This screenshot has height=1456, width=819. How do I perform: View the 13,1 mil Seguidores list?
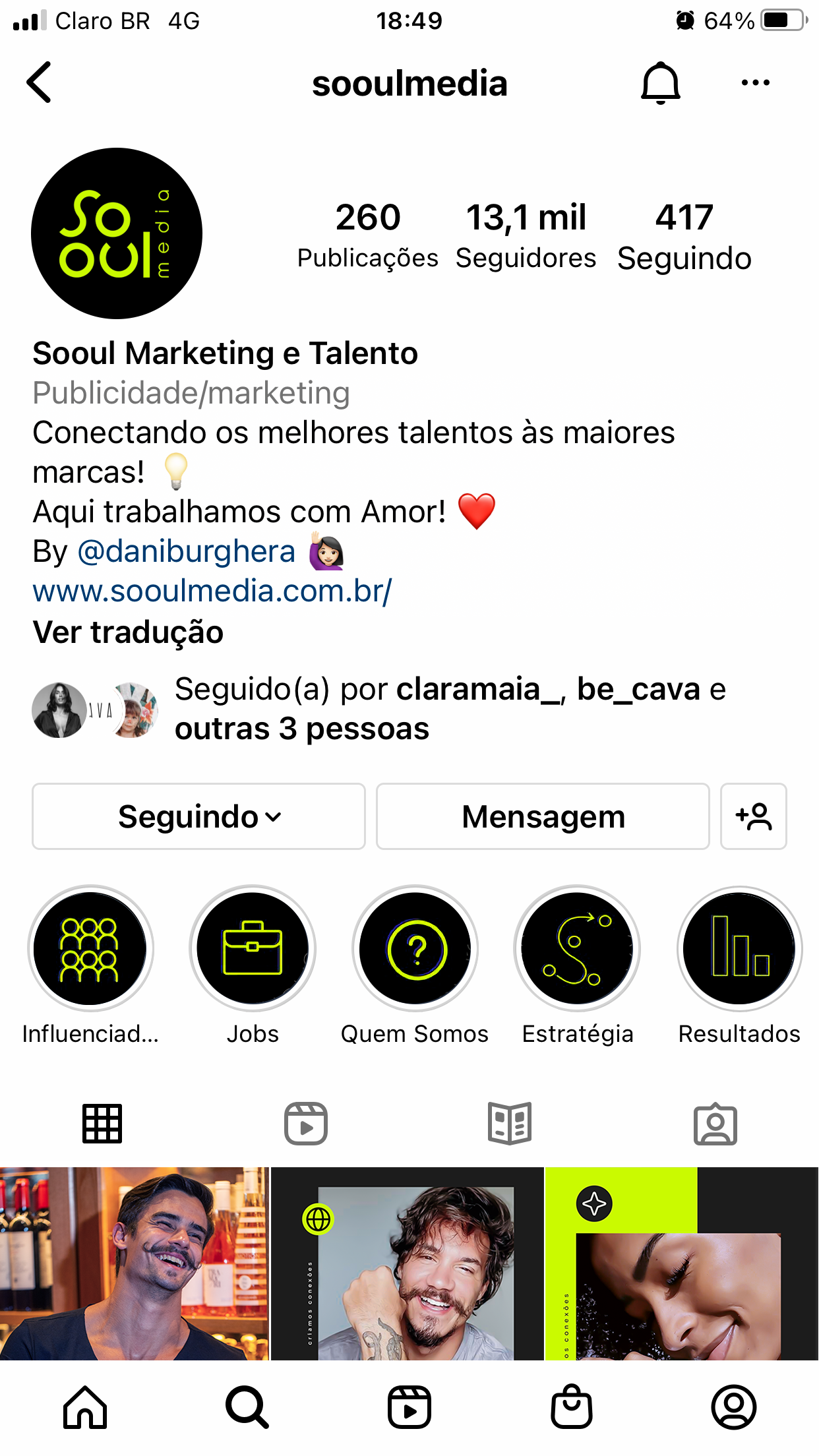tap(526, 235)
